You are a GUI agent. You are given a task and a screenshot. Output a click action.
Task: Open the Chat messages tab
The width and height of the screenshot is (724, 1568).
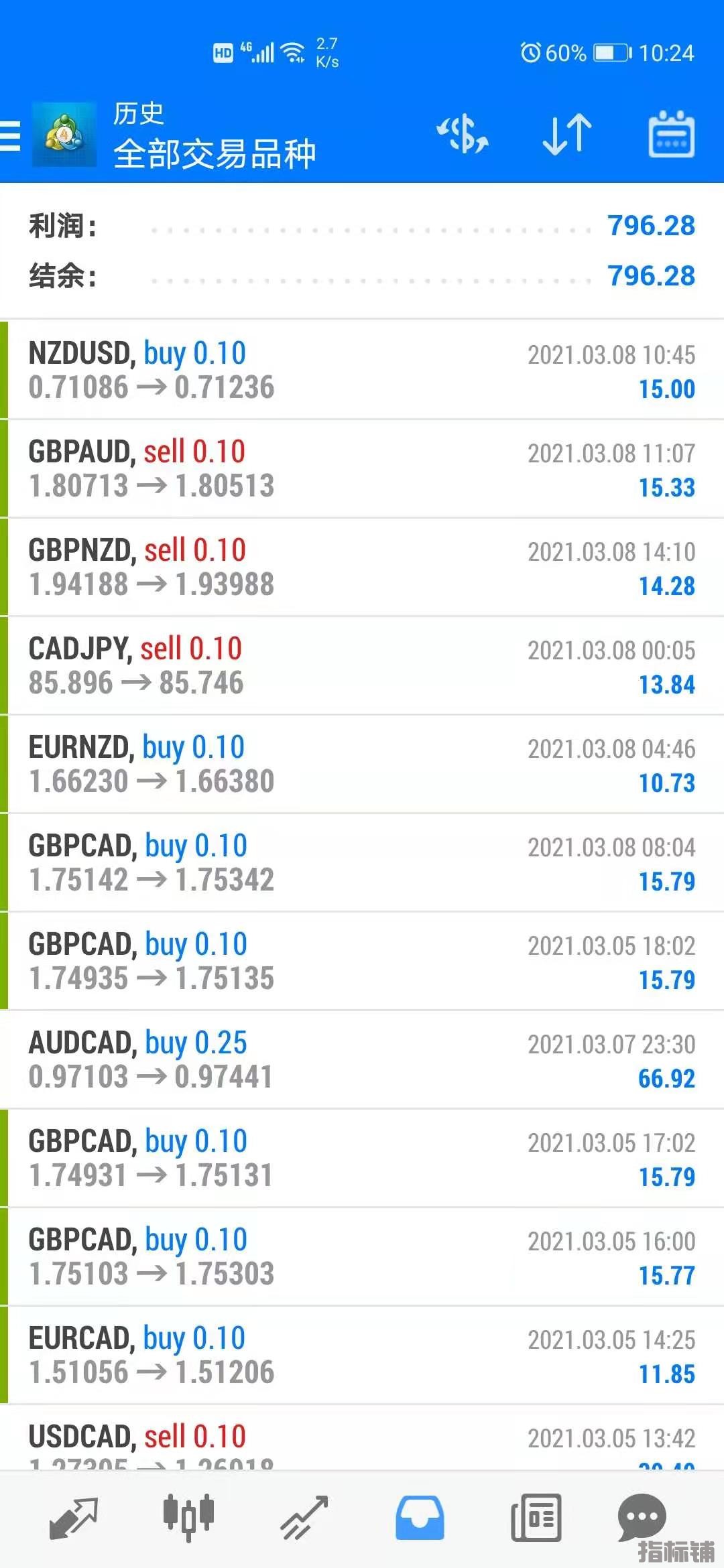642,1517
